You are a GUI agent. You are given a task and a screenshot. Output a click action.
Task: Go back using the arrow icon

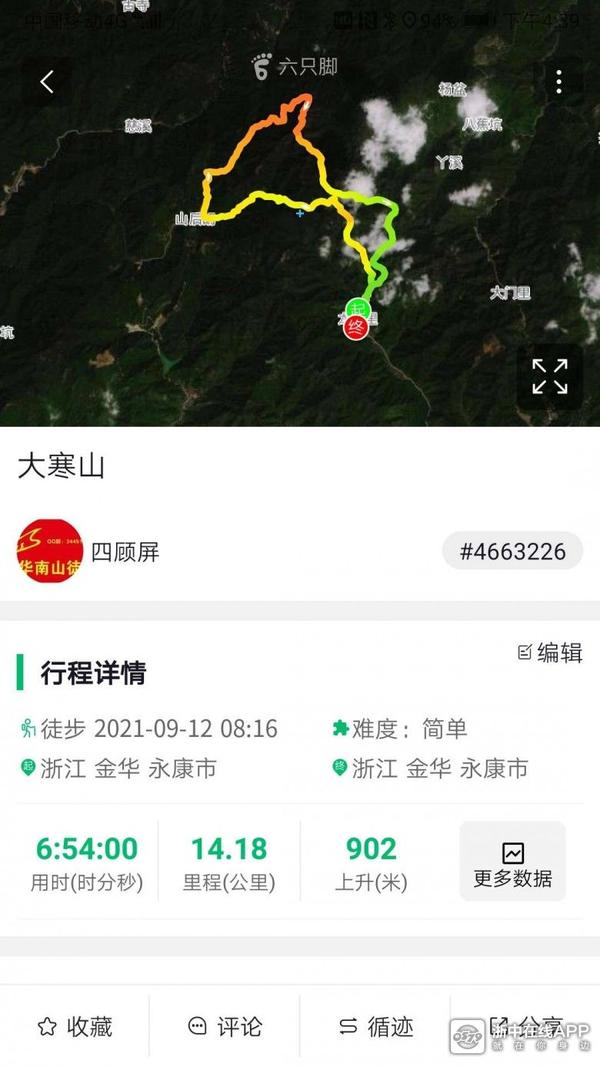(x=47, y=82)
